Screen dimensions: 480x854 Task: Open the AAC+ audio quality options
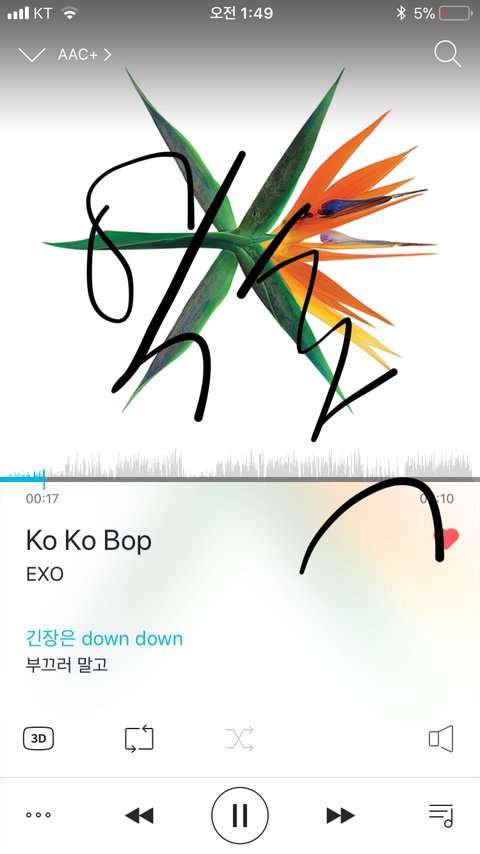tap(84, 54)
